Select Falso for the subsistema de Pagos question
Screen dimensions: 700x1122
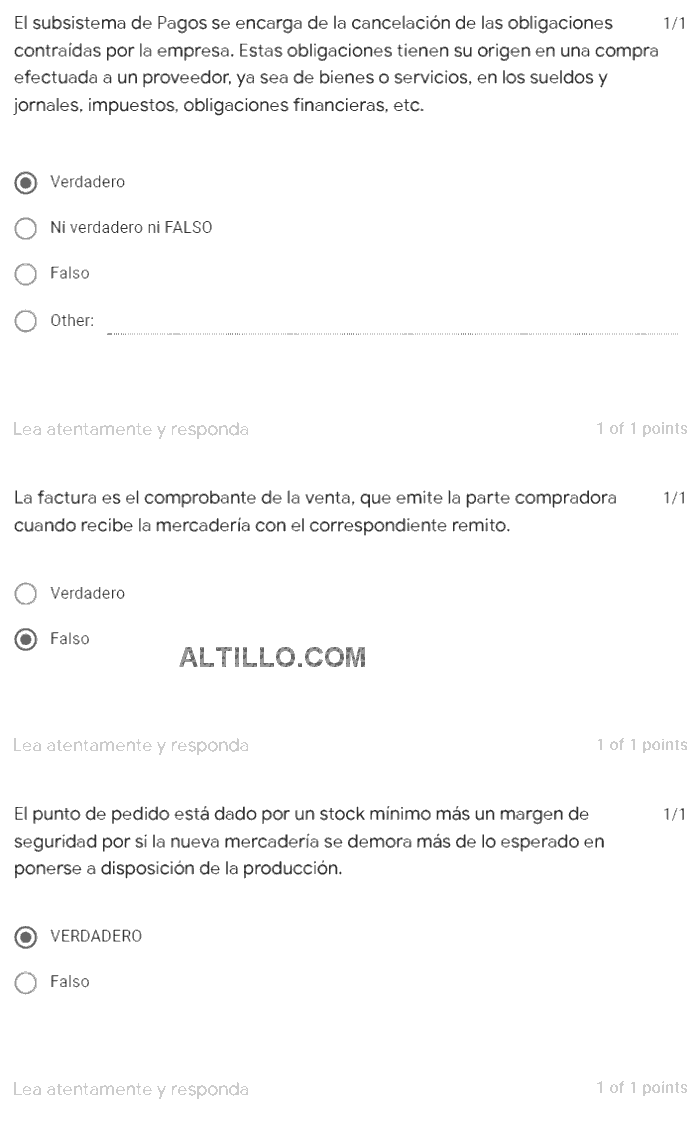click(27, 273)
